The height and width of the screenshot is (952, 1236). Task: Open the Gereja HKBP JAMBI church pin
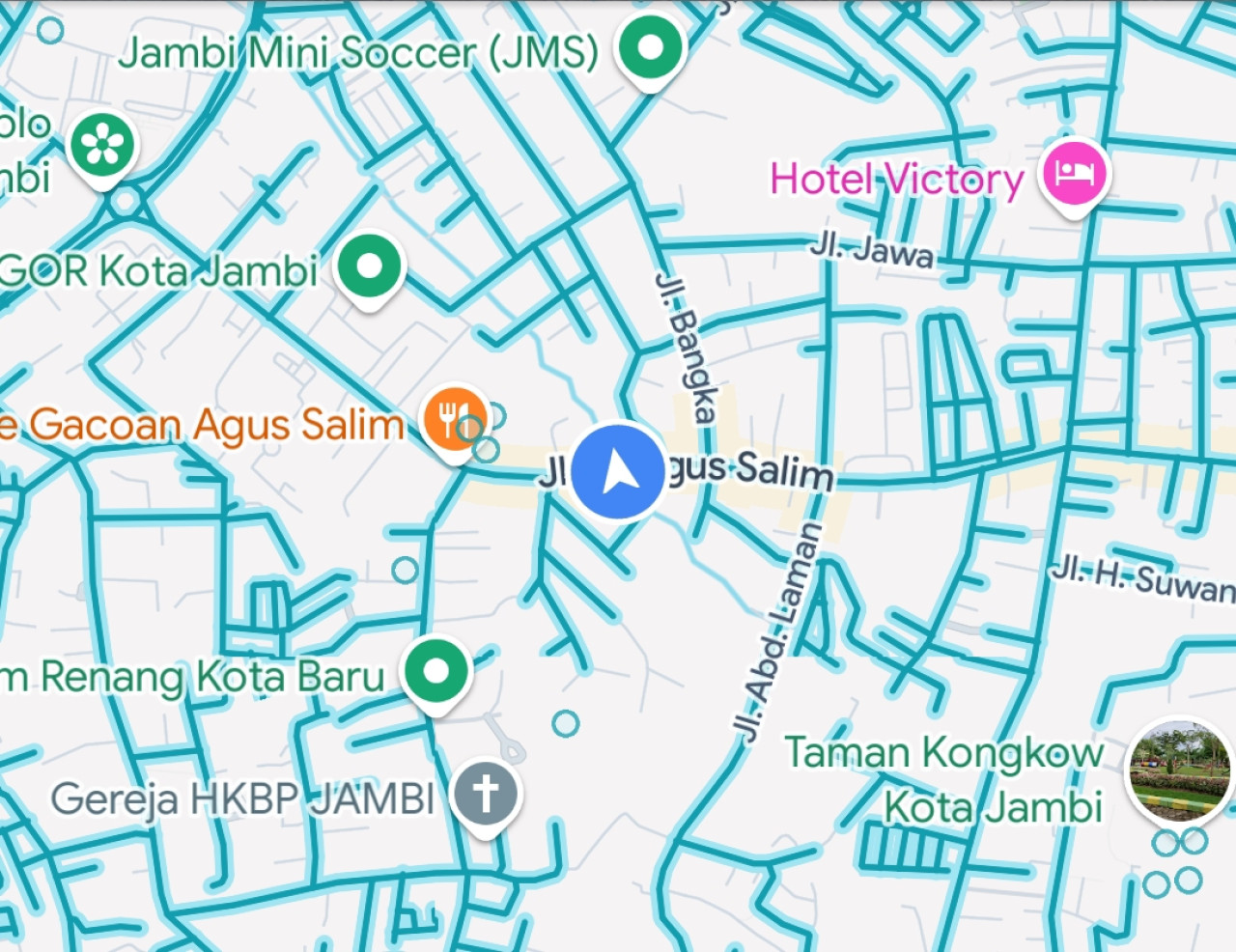pos(485,795)
